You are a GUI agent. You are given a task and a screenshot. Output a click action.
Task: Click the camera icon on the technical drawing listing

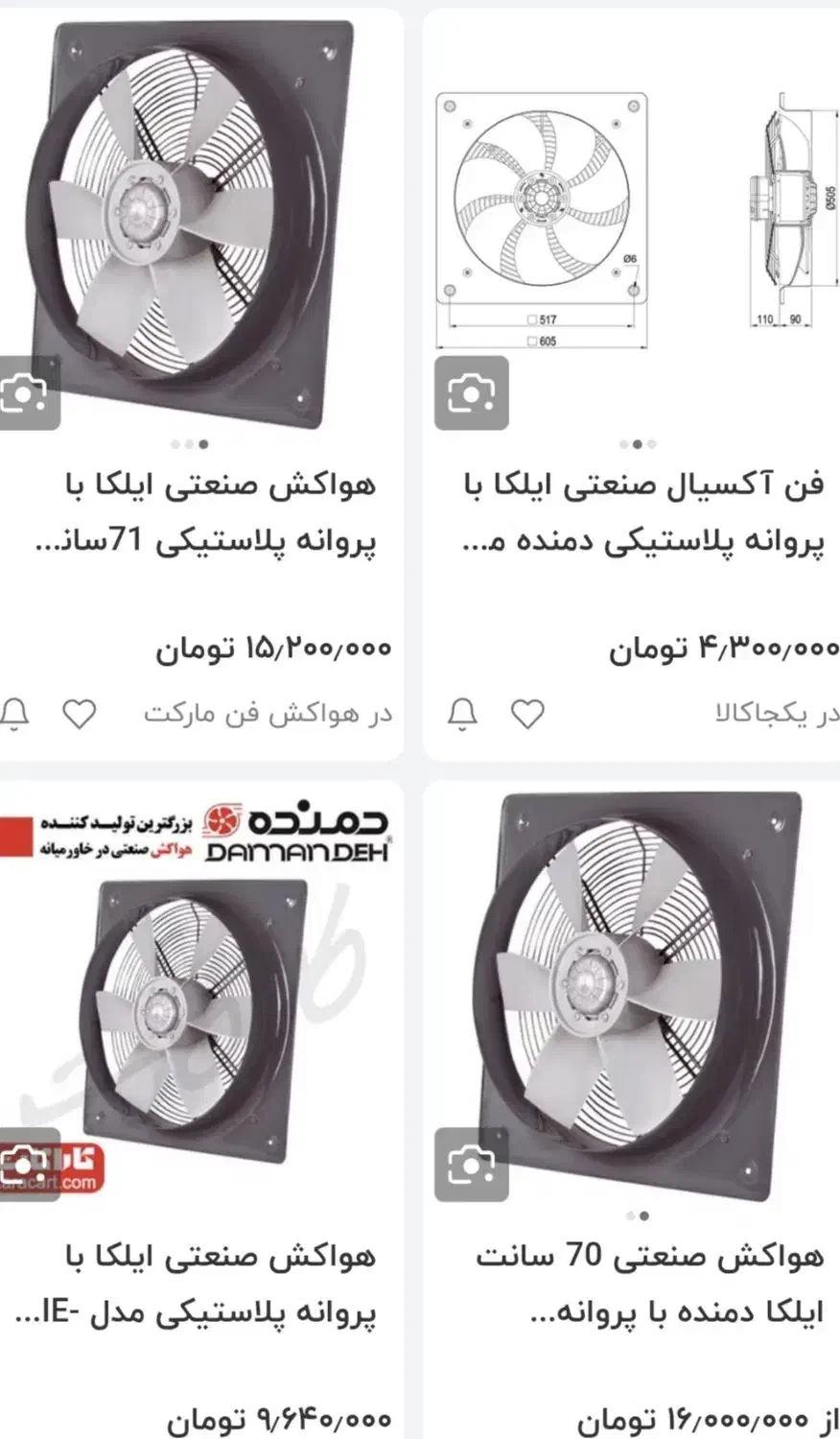click(469, 393)
